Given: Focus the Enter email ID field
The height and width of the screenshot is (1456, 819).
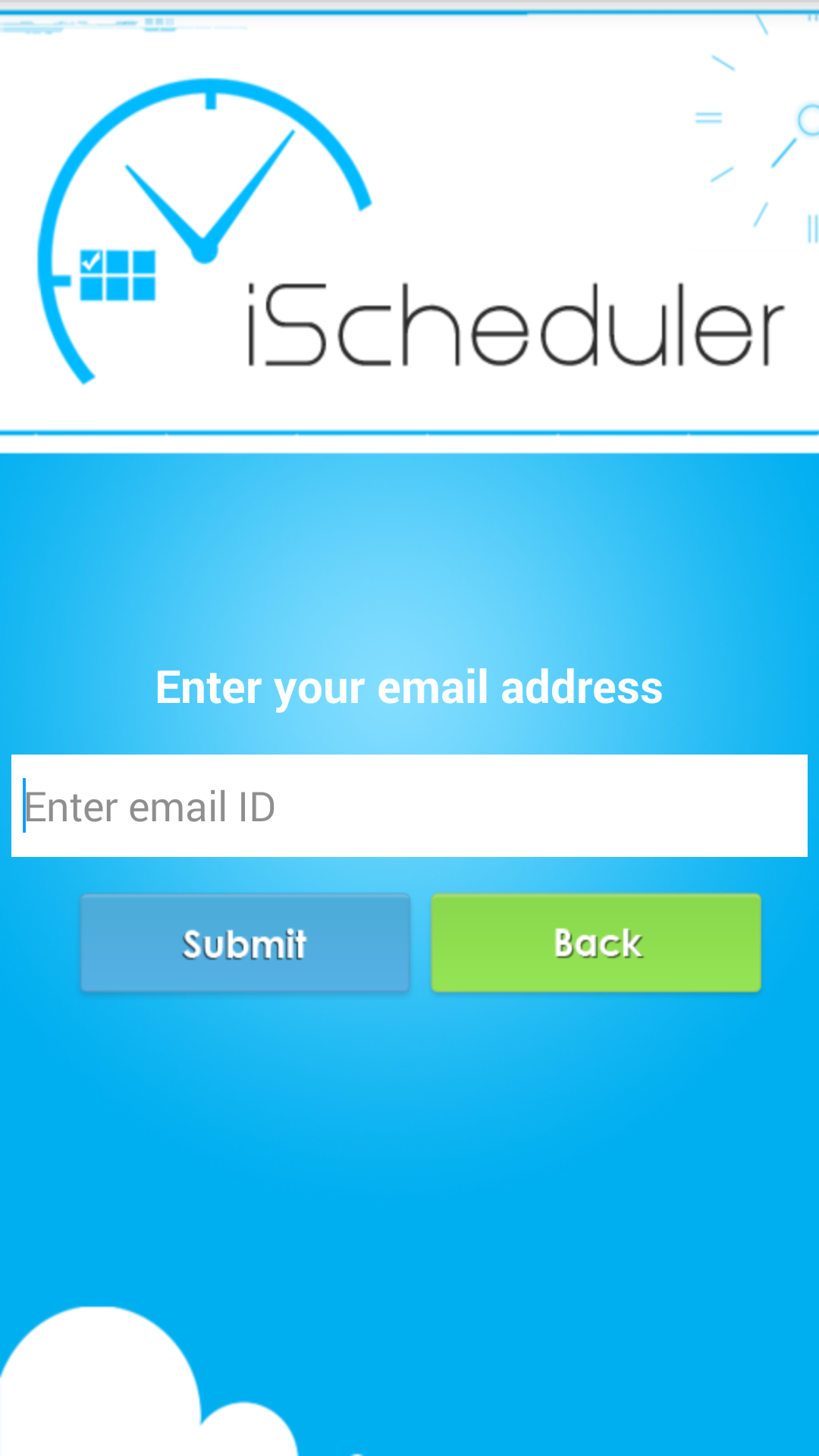Looking at the screenshot, I should tap(409, 805).
